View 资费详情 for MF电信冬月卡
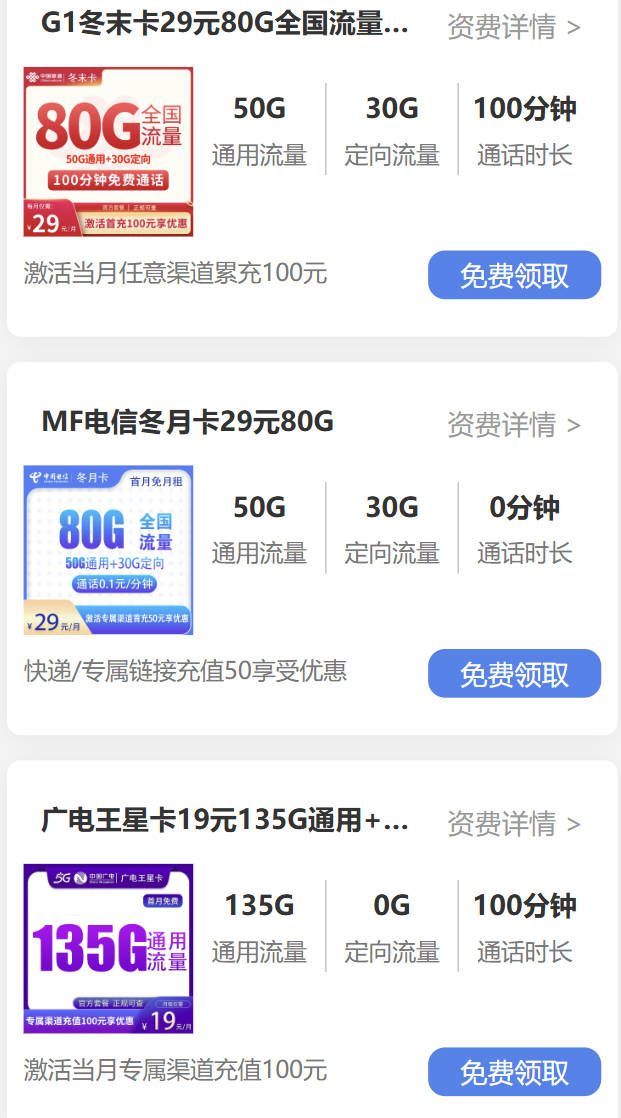The height and width of the screenshot is (1118, 621). tap(513, 425)
